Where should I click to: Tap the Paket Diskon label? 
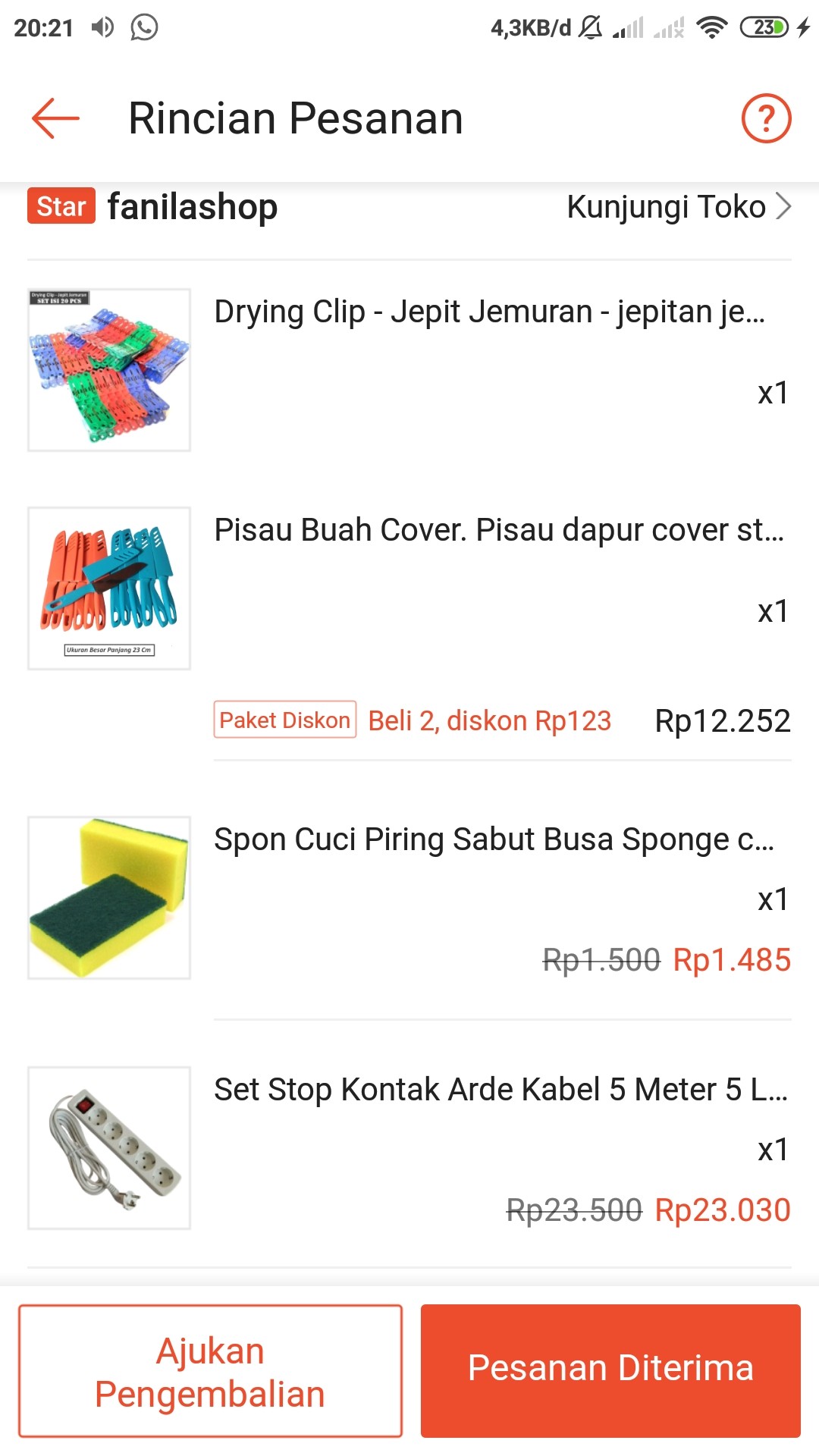coord(284,720)
